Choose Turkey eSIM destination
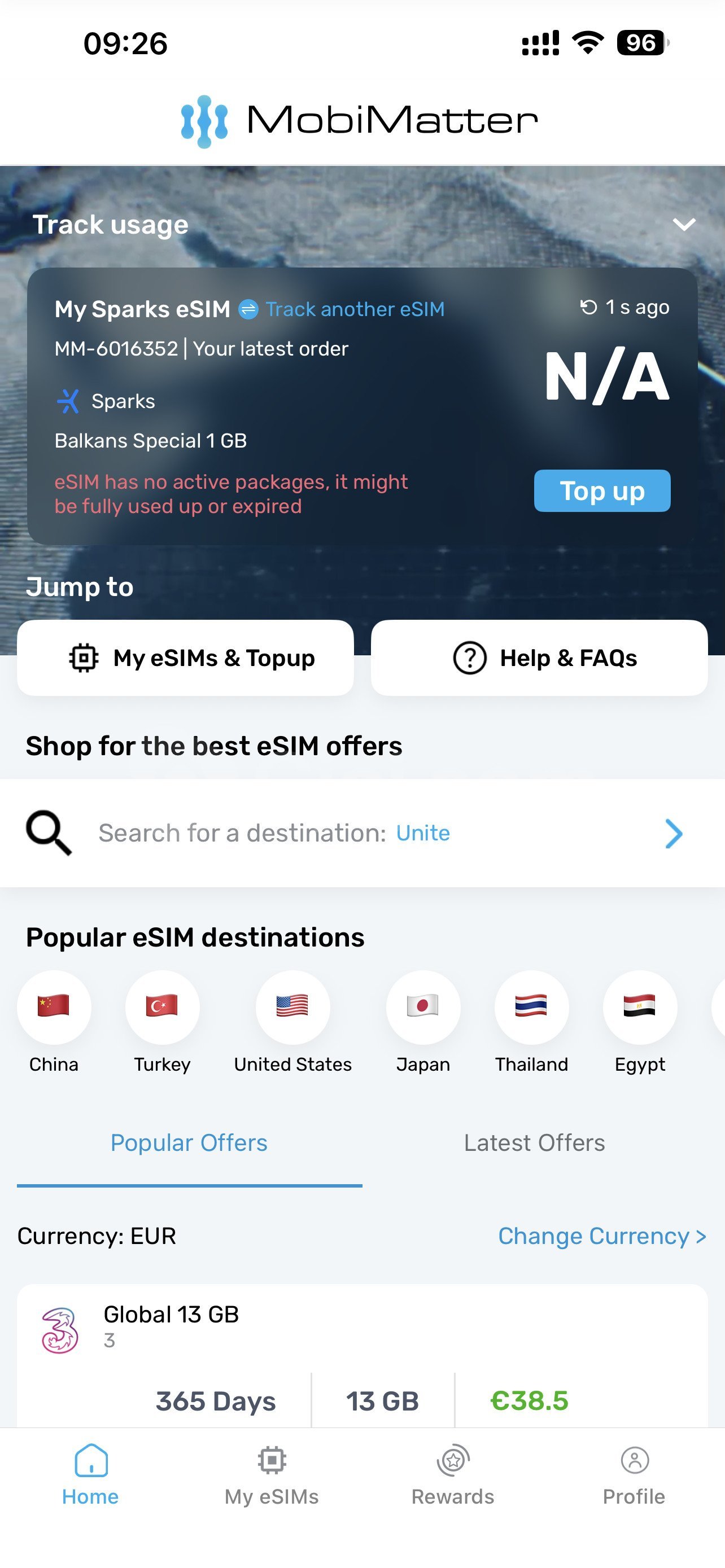The width and height of the screenshot is (725, 1568). click(x=162, y=1008)
